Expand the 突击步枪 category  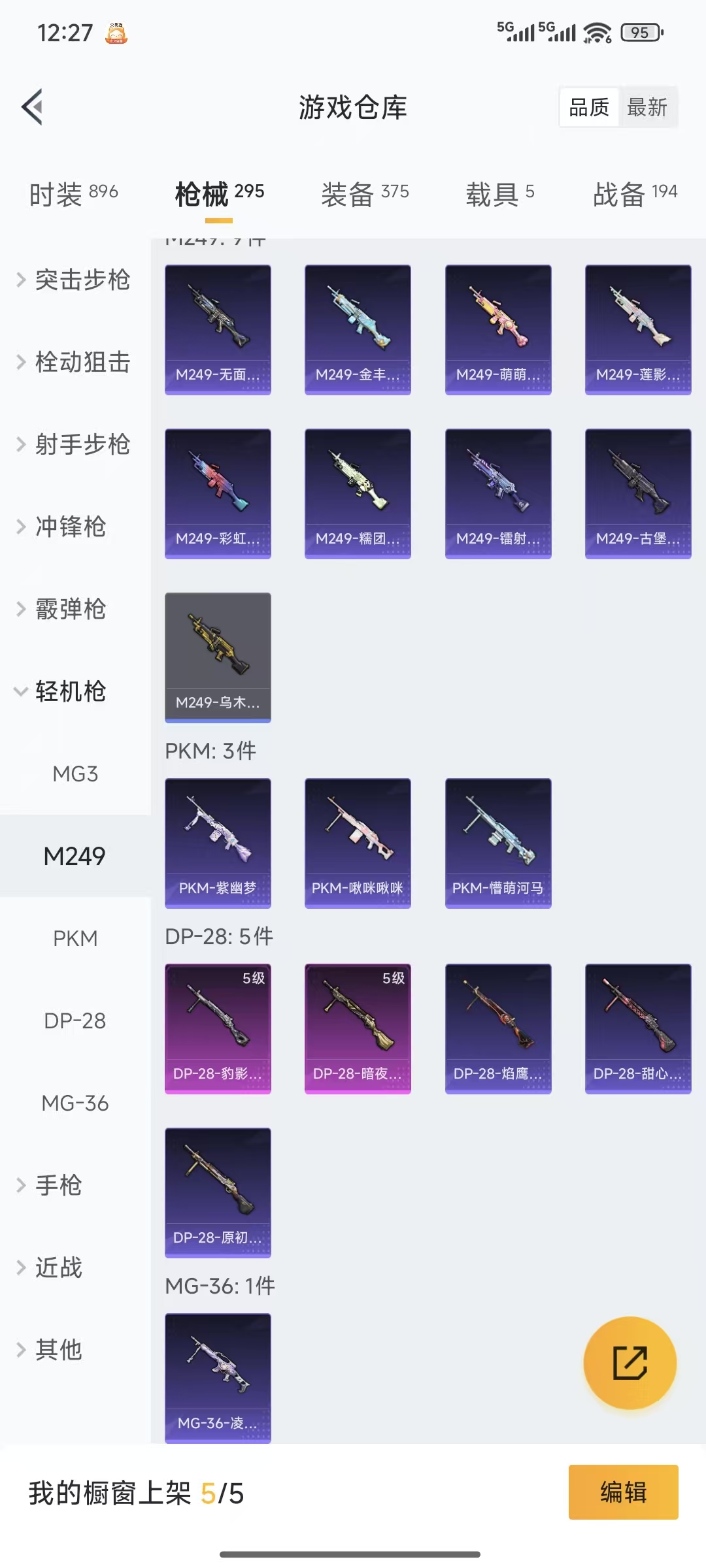tap(82, 281)
